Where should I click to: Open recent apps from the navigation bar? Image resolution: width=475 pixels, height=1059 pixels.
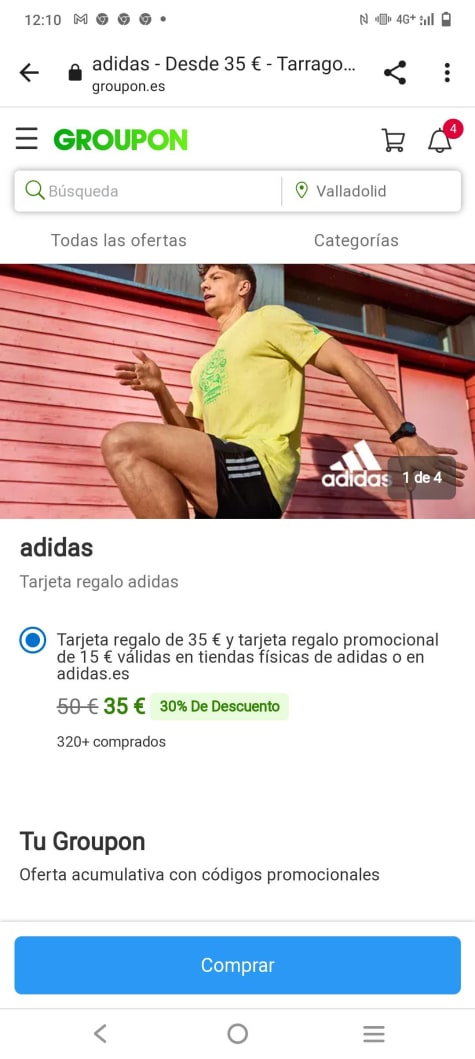(374, 1033)
